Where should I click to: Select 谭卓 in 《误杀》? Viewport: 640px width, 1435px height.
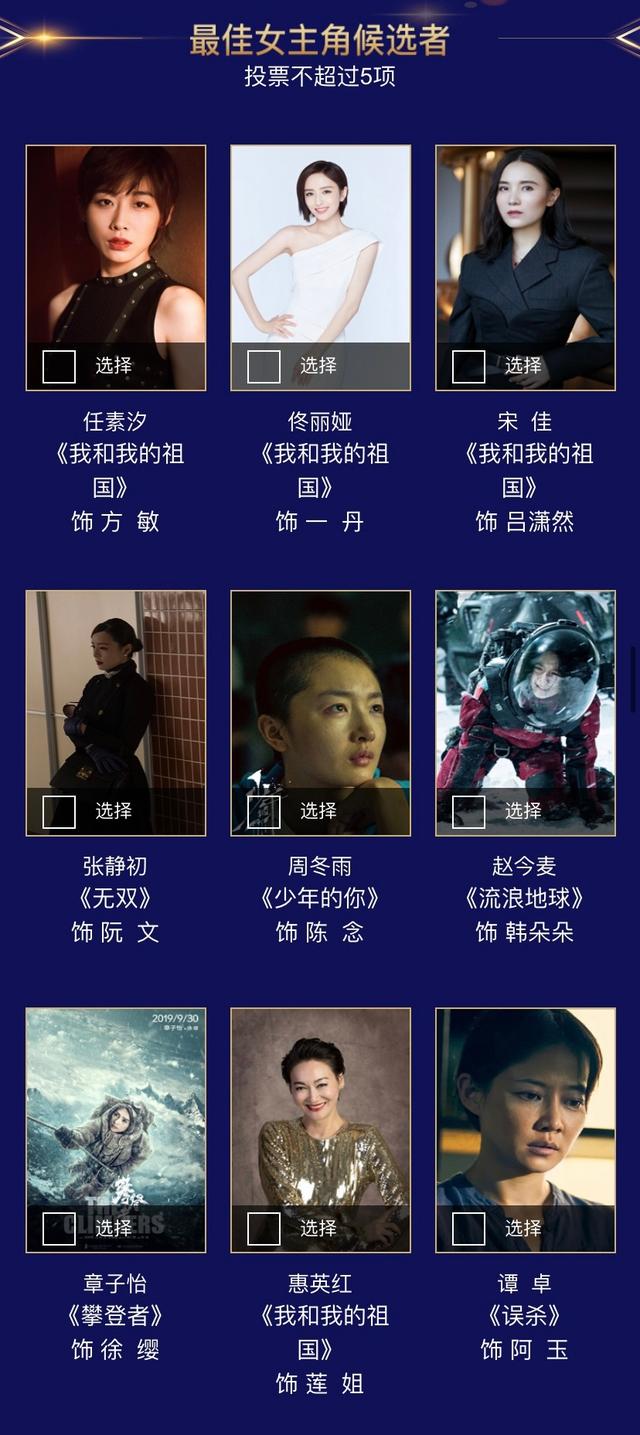click(x=469, y=1229)
